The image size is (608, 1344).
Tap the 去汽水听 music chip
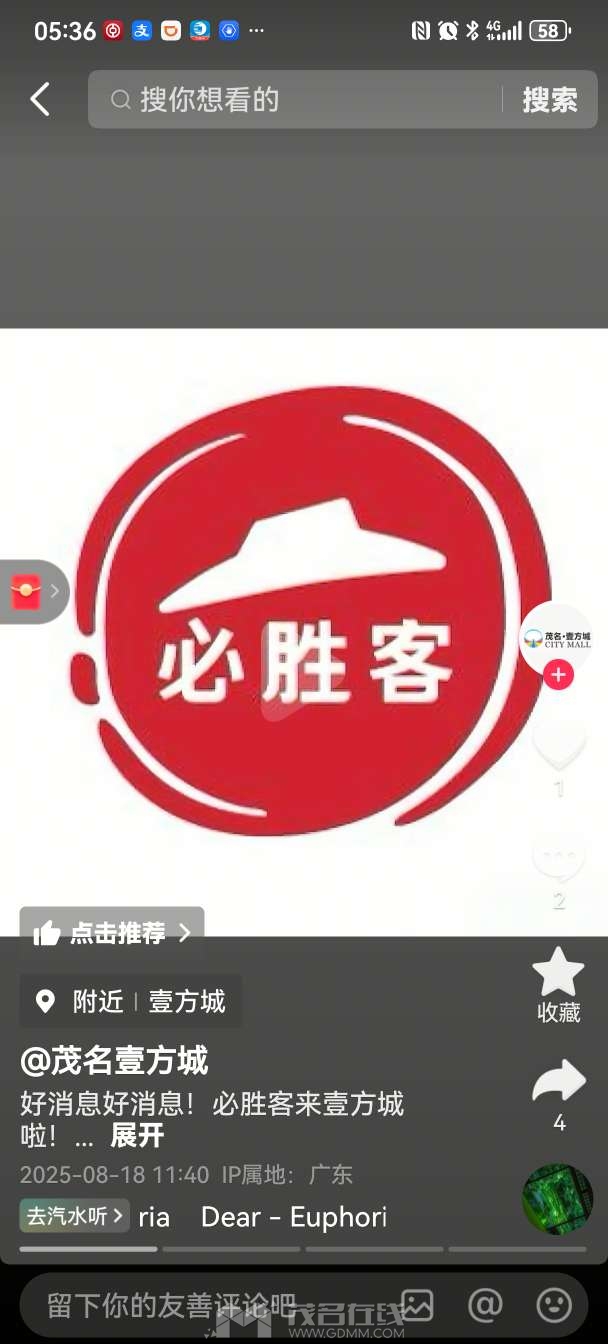click(75, 1216)
